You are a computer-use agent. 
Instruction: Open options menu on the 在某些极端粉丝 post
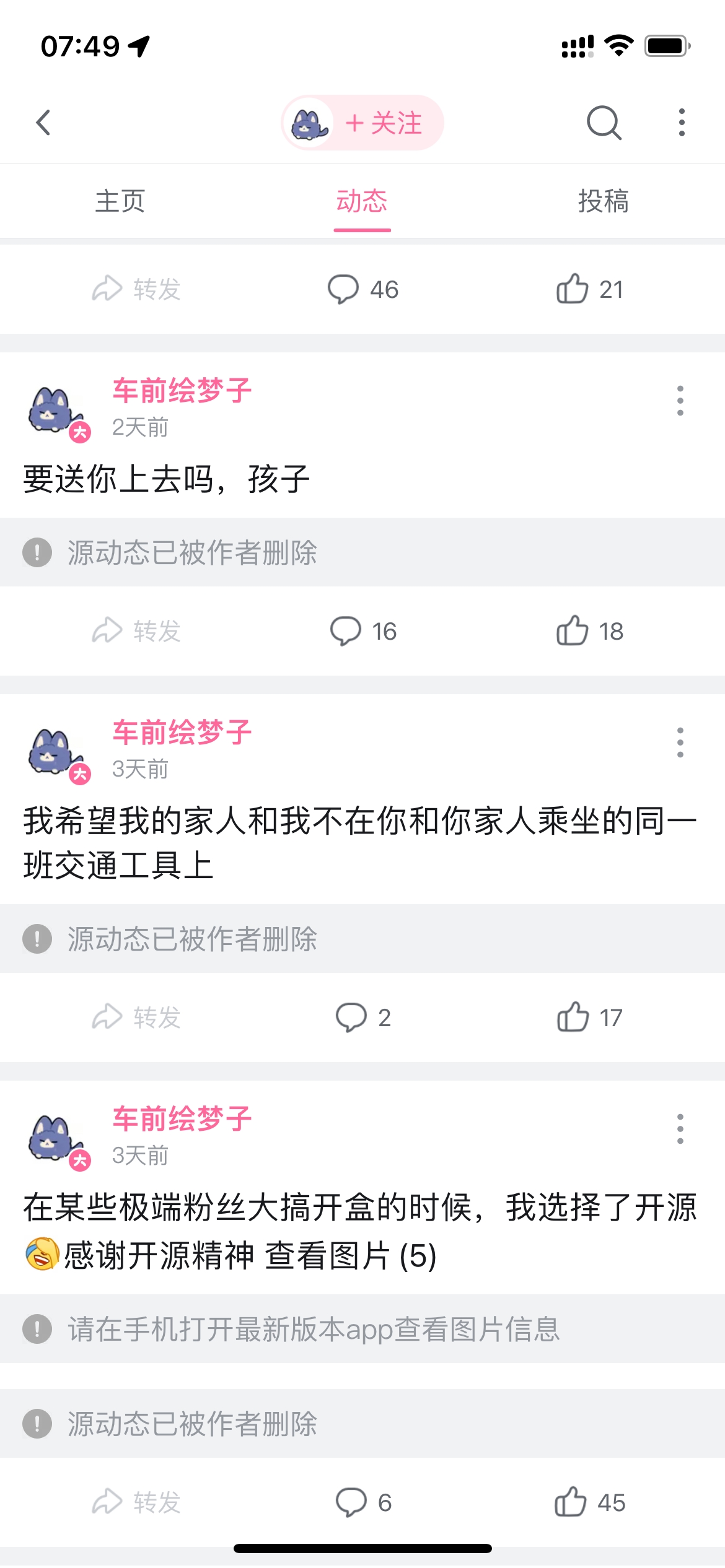click(x=680, y=1129)
